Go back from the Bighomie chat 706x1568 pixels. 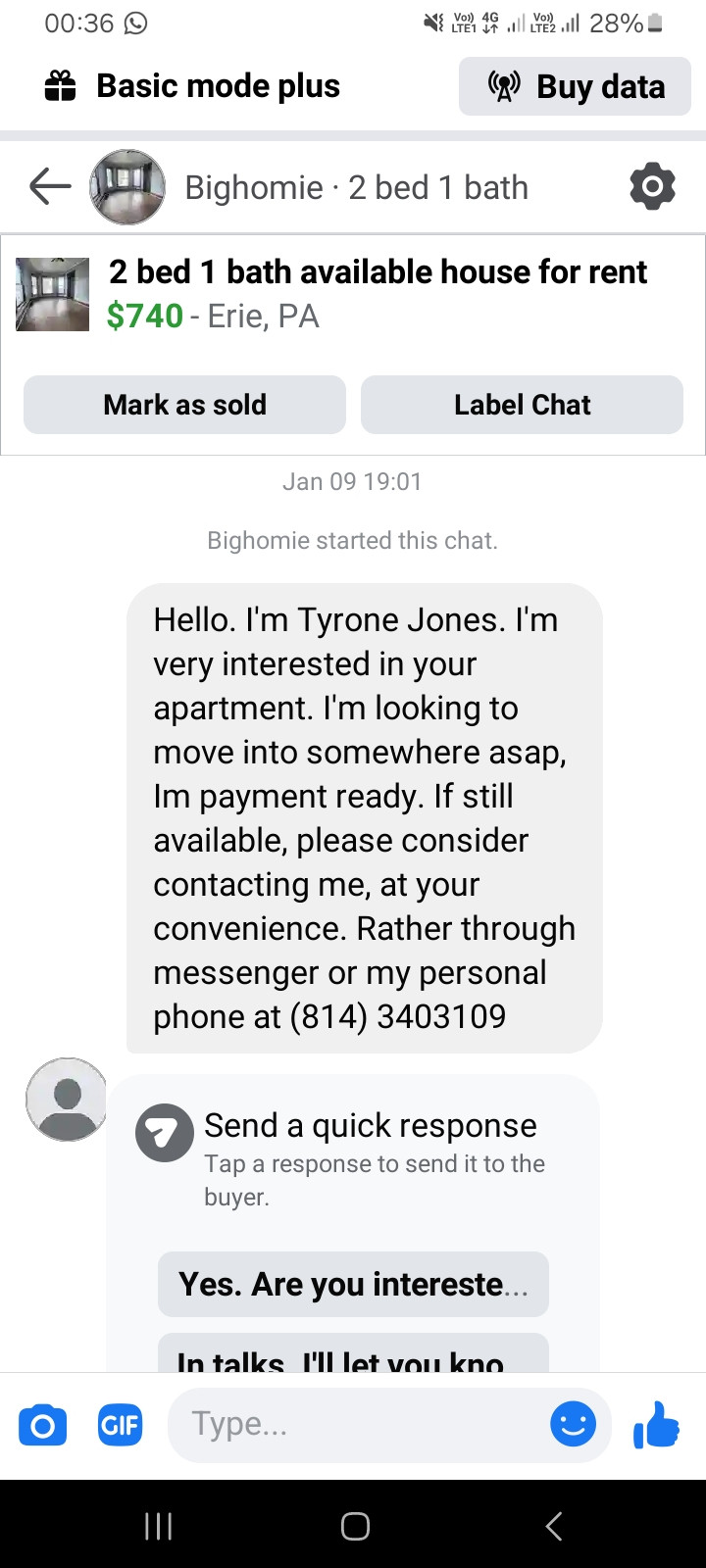click(x=50, y=186)
